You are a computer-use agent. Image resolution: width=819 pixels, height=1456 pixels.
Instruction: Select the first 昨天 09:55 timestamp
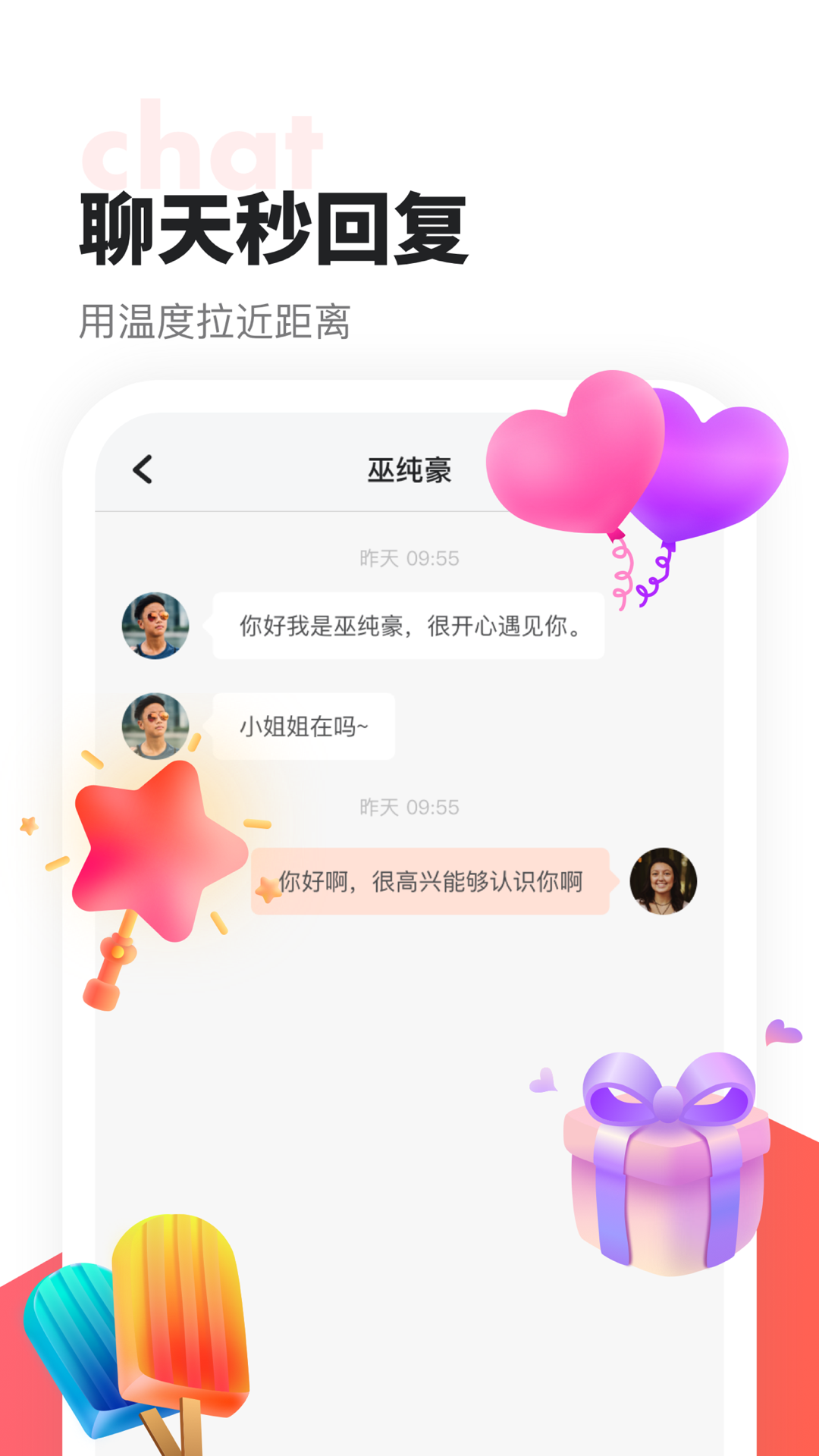click(409, 557)
